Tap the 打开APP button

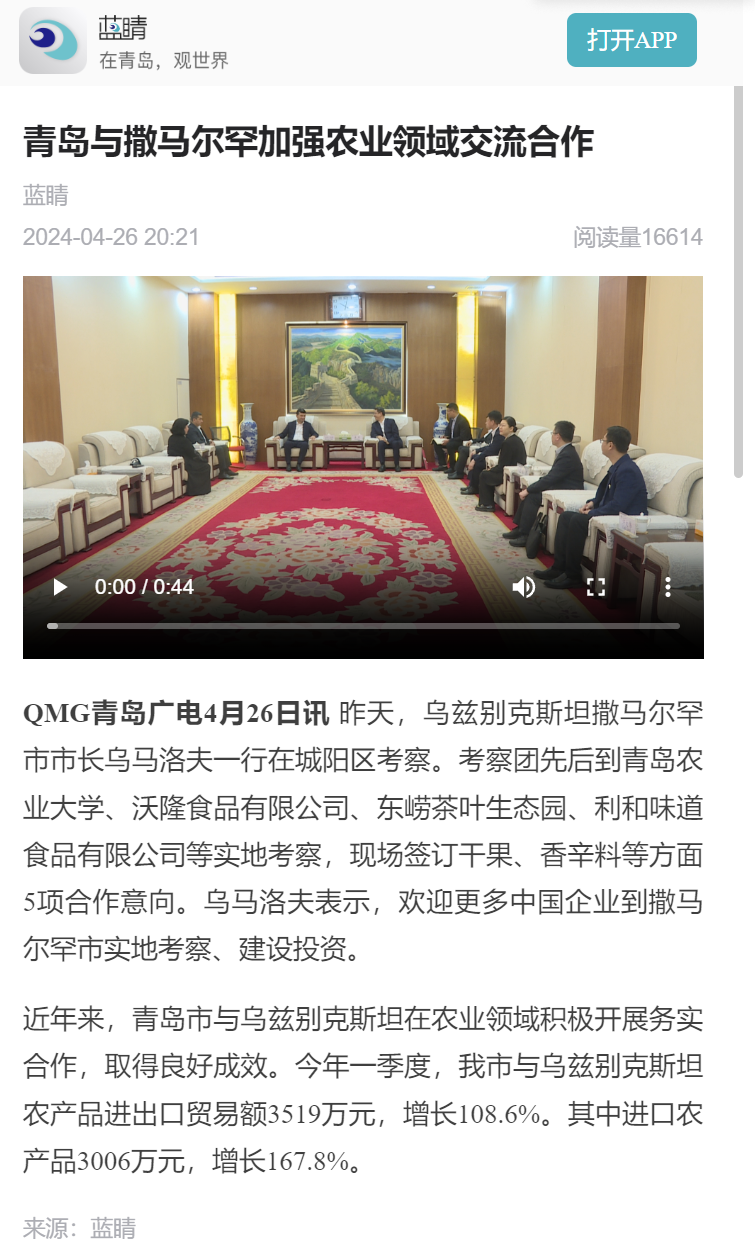click(x=631, y=40)
